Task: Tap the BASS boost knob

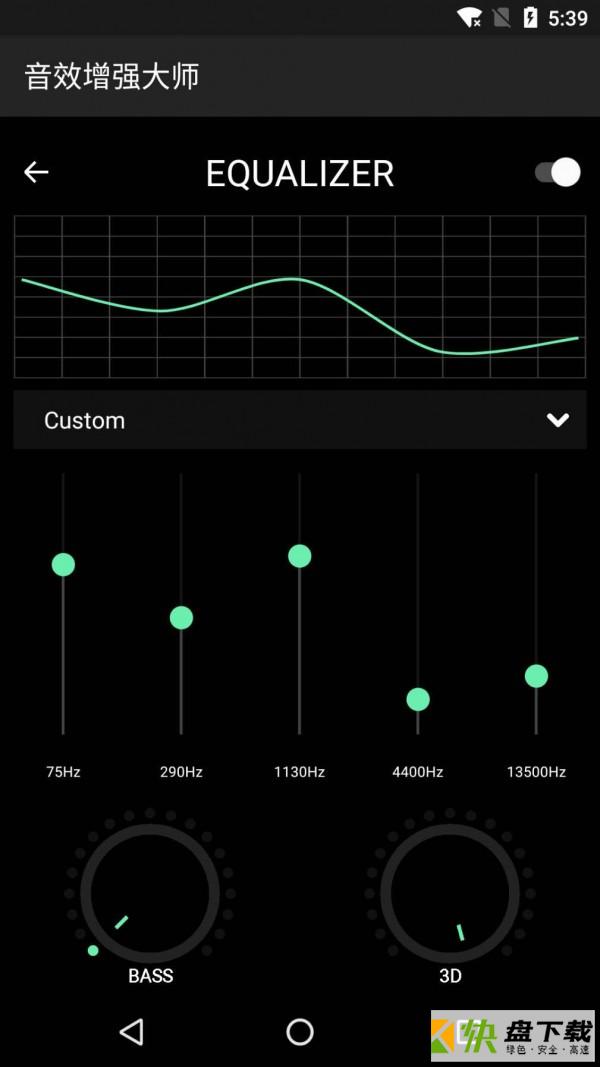Action: click(150, 893)
